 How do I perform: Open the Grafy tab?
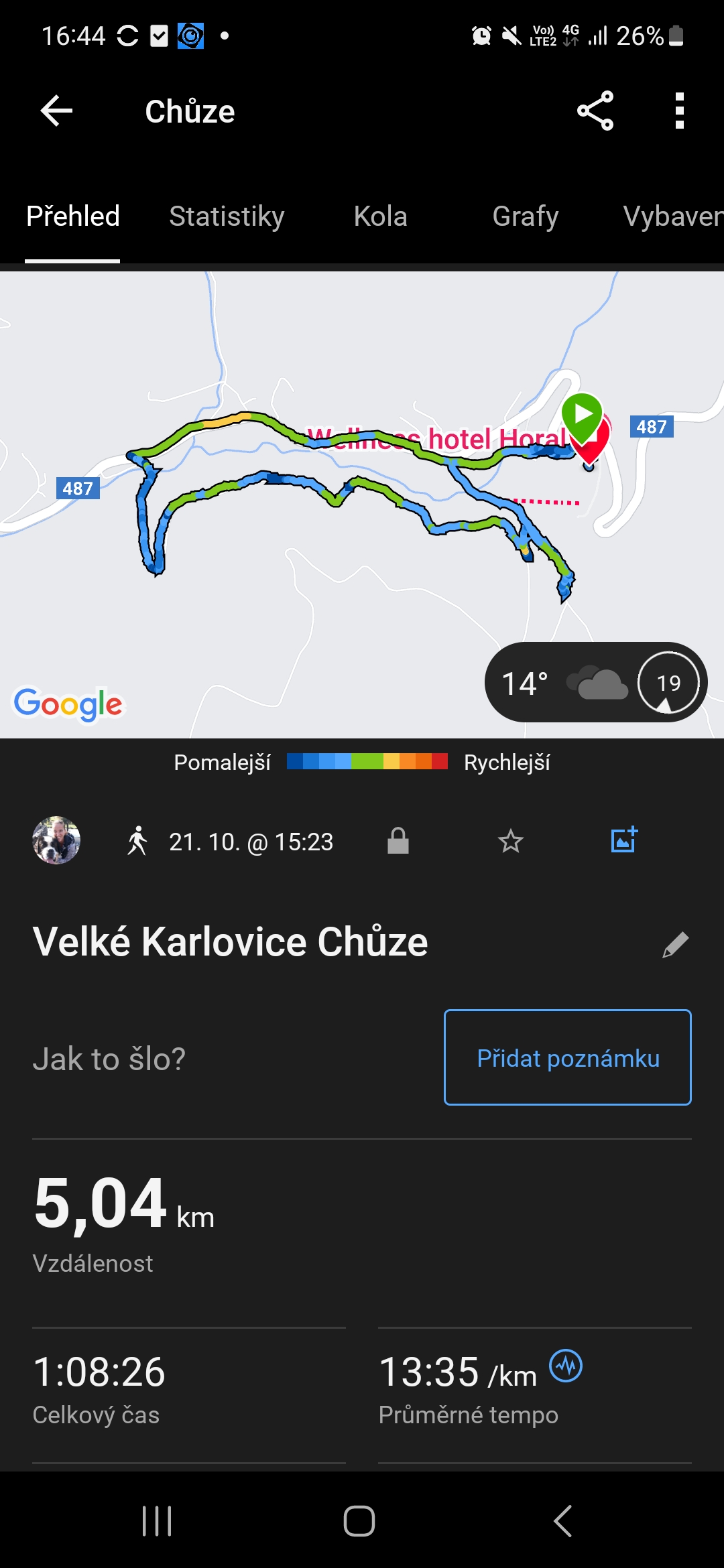525,216
